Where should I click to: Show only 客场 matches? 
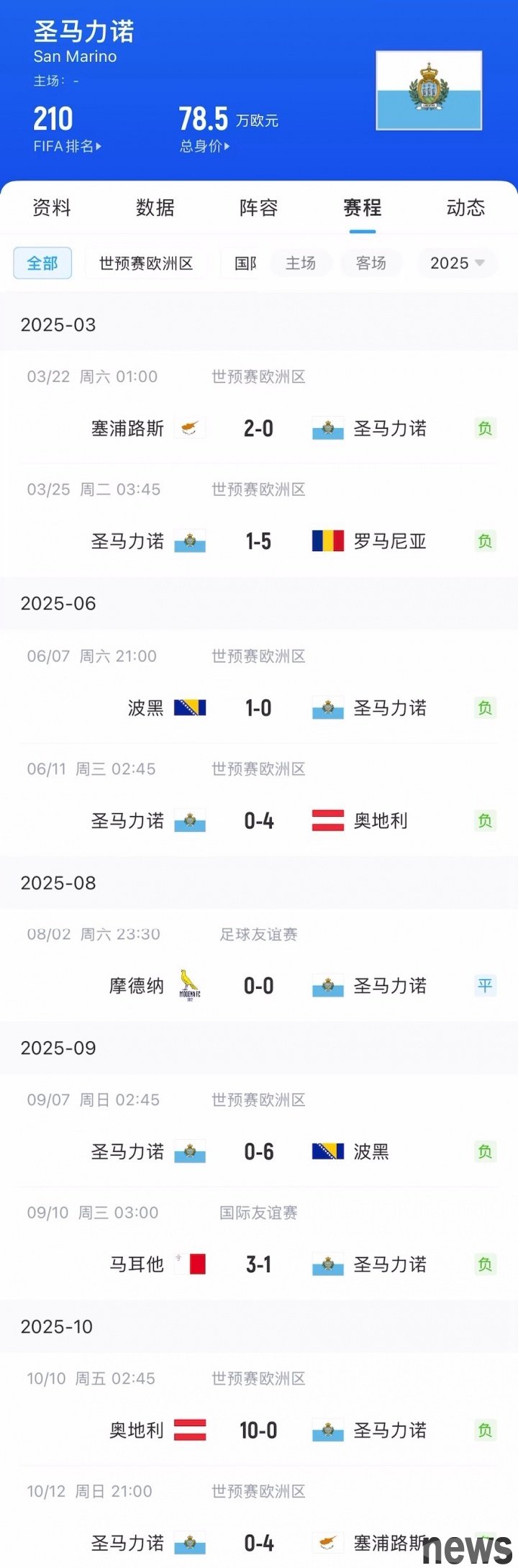pos(371,263)
